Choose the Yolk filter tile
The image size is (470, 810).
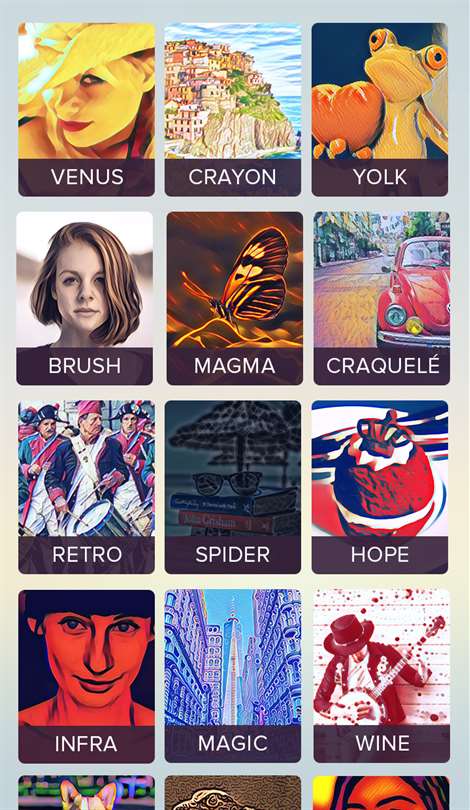380,110
